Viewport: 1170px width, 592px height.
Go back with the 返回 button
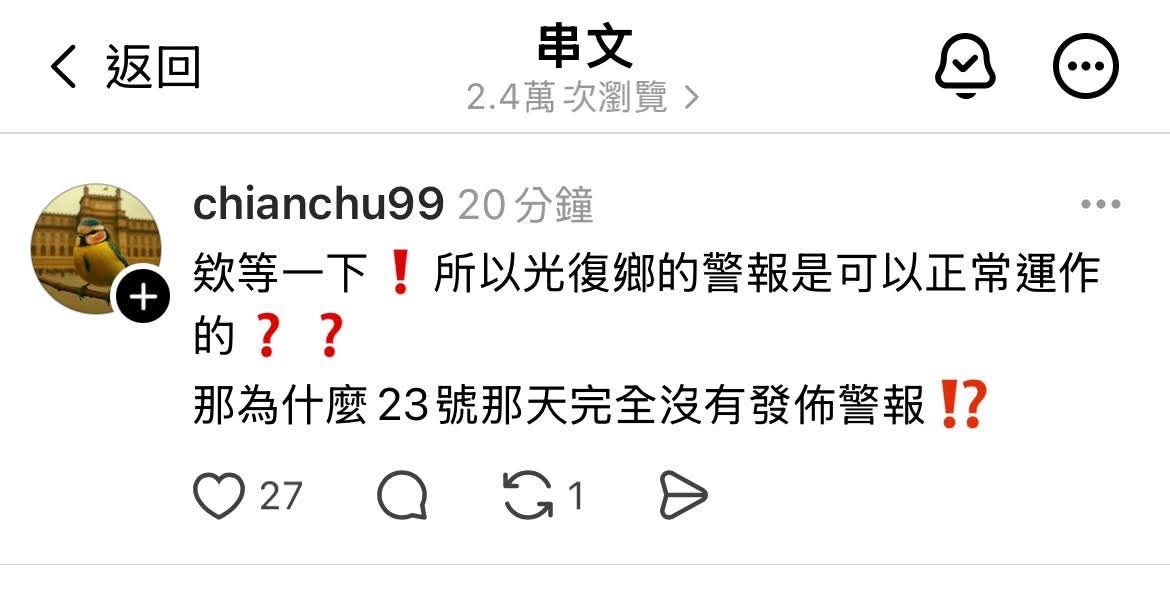point(125,67)
